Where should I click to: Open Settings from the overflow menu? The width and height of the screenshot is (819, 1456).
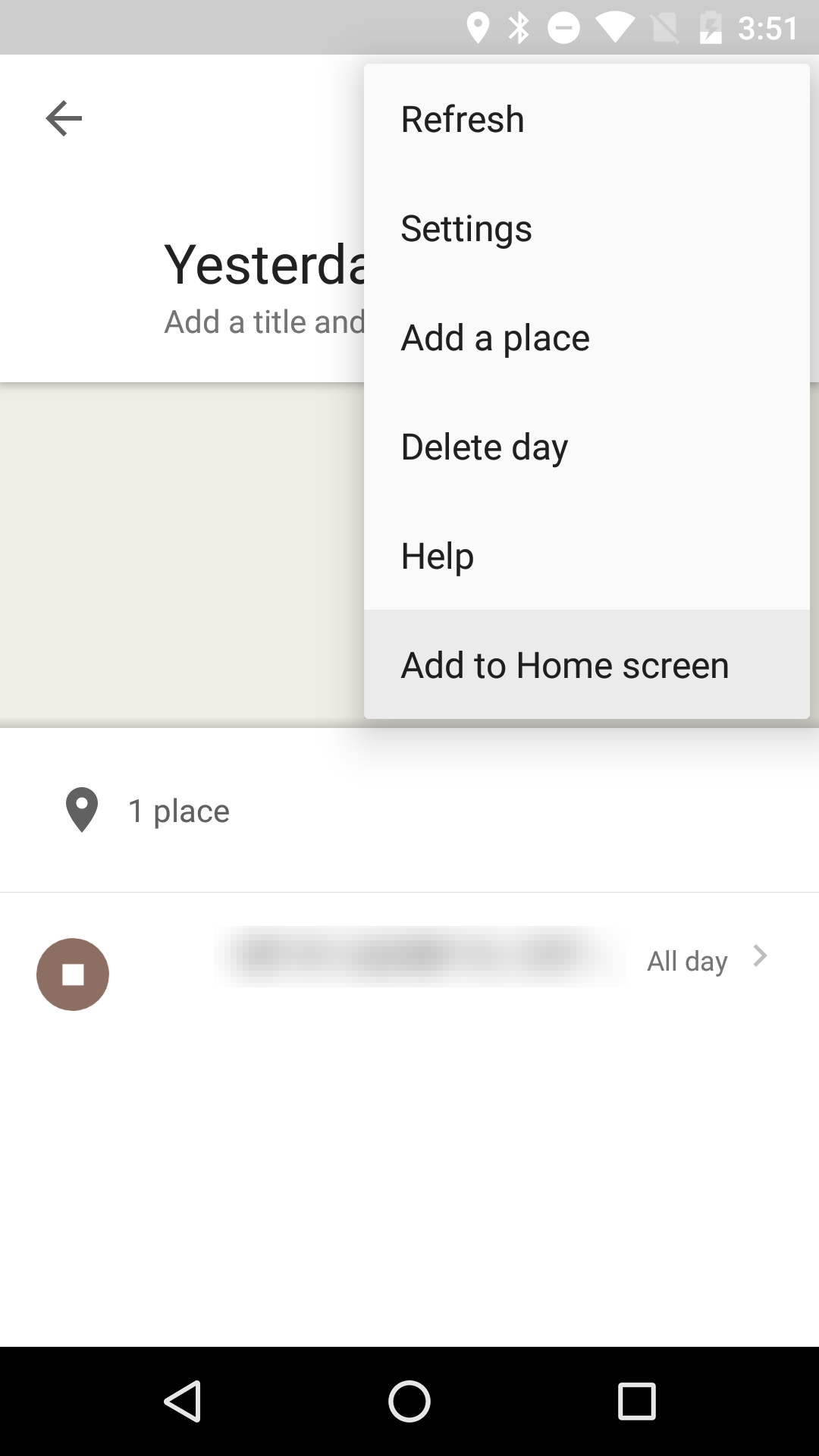point(586,228)
